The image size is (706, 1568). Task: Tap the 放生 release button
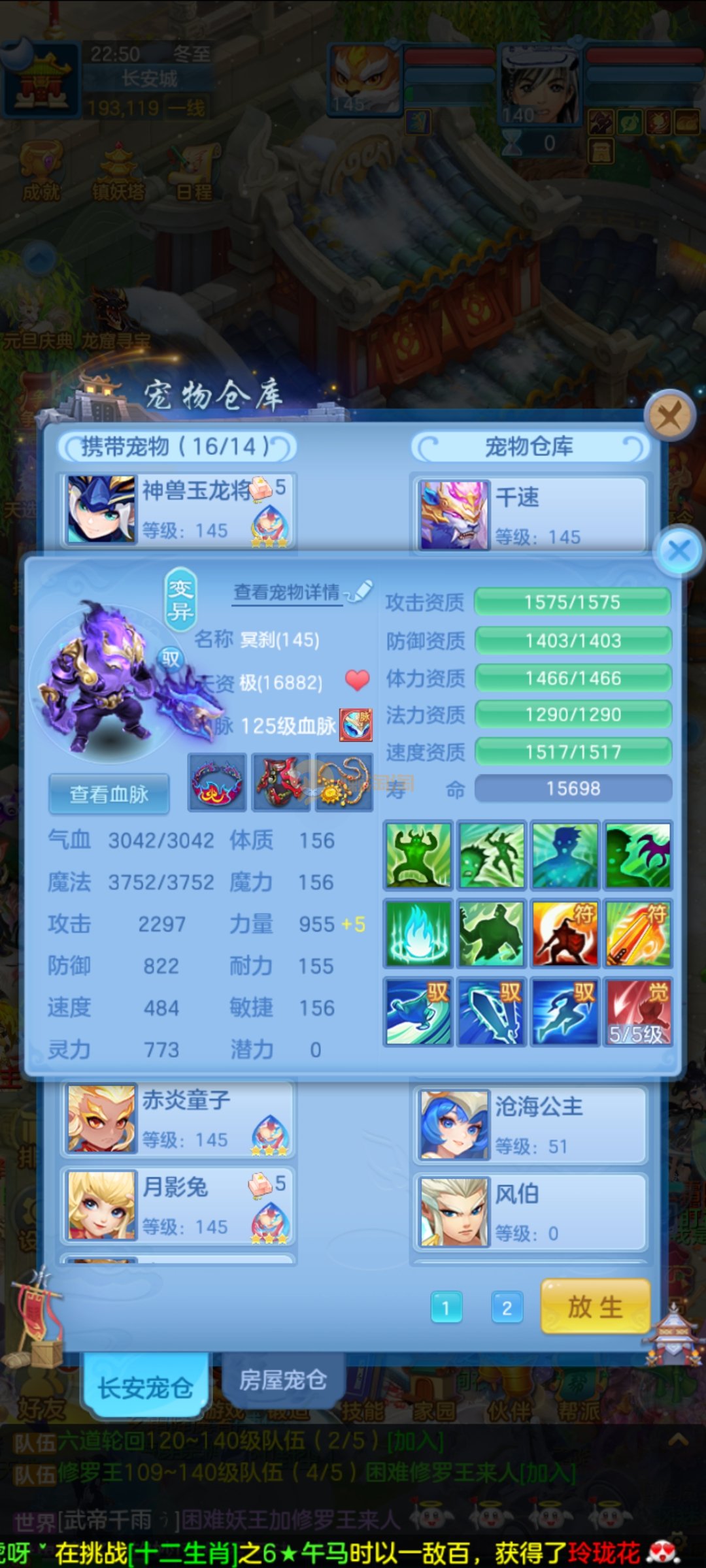click(x=596, y=1307)
